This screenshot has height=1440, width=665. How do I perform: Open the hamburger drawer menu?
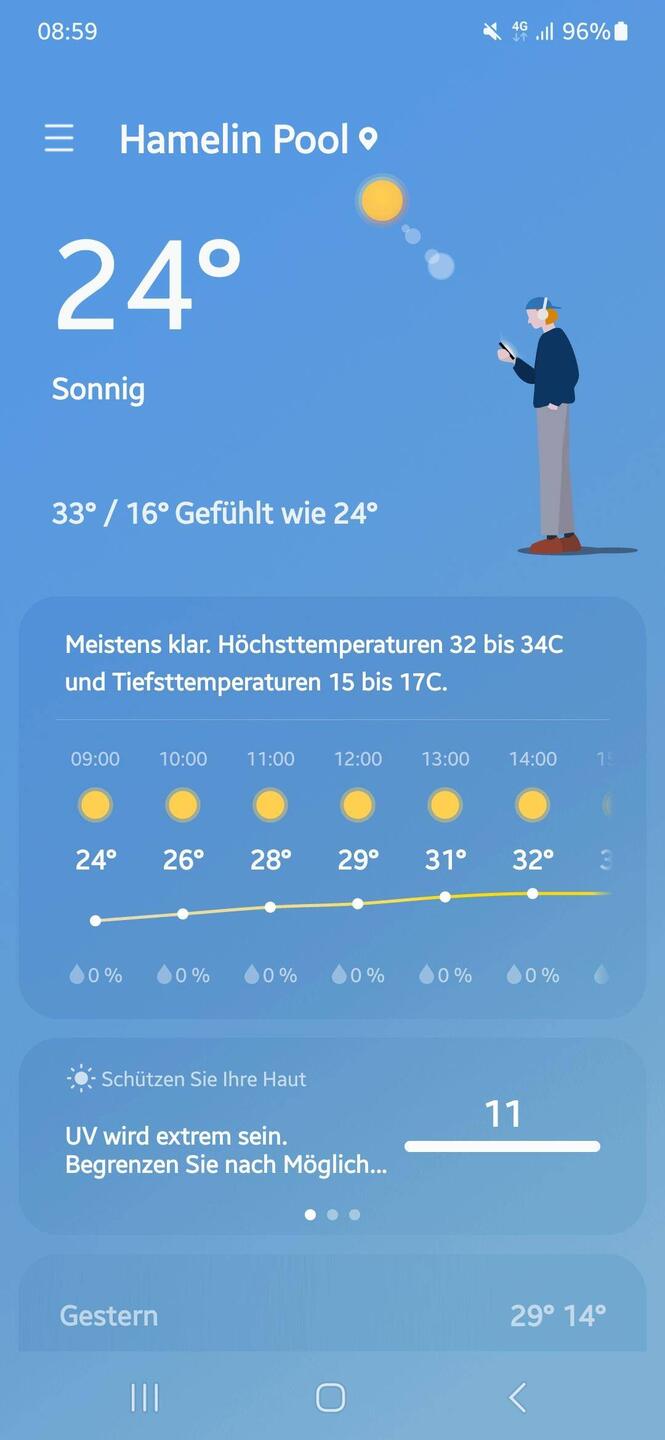tap(59, 138)
